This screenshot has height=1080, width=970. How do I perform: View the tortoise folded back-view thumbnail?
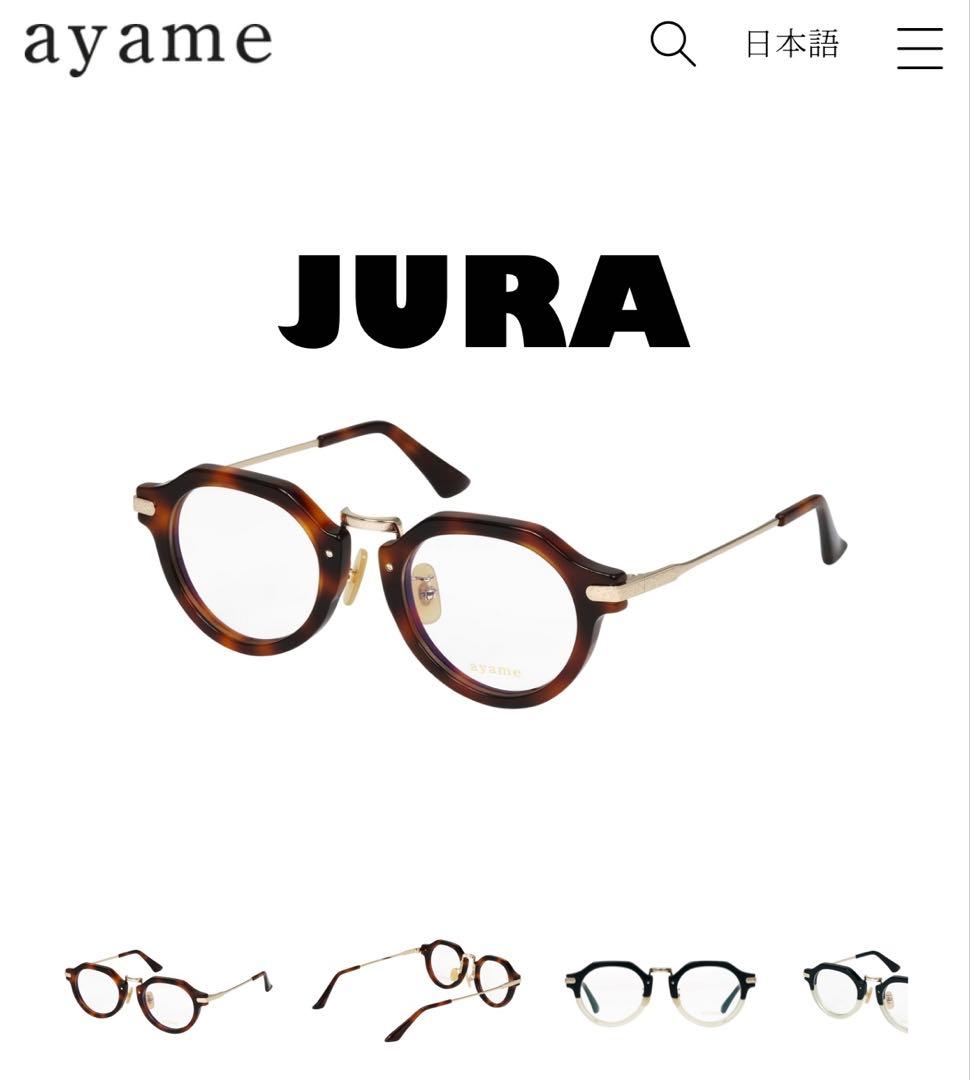[417, 988]
